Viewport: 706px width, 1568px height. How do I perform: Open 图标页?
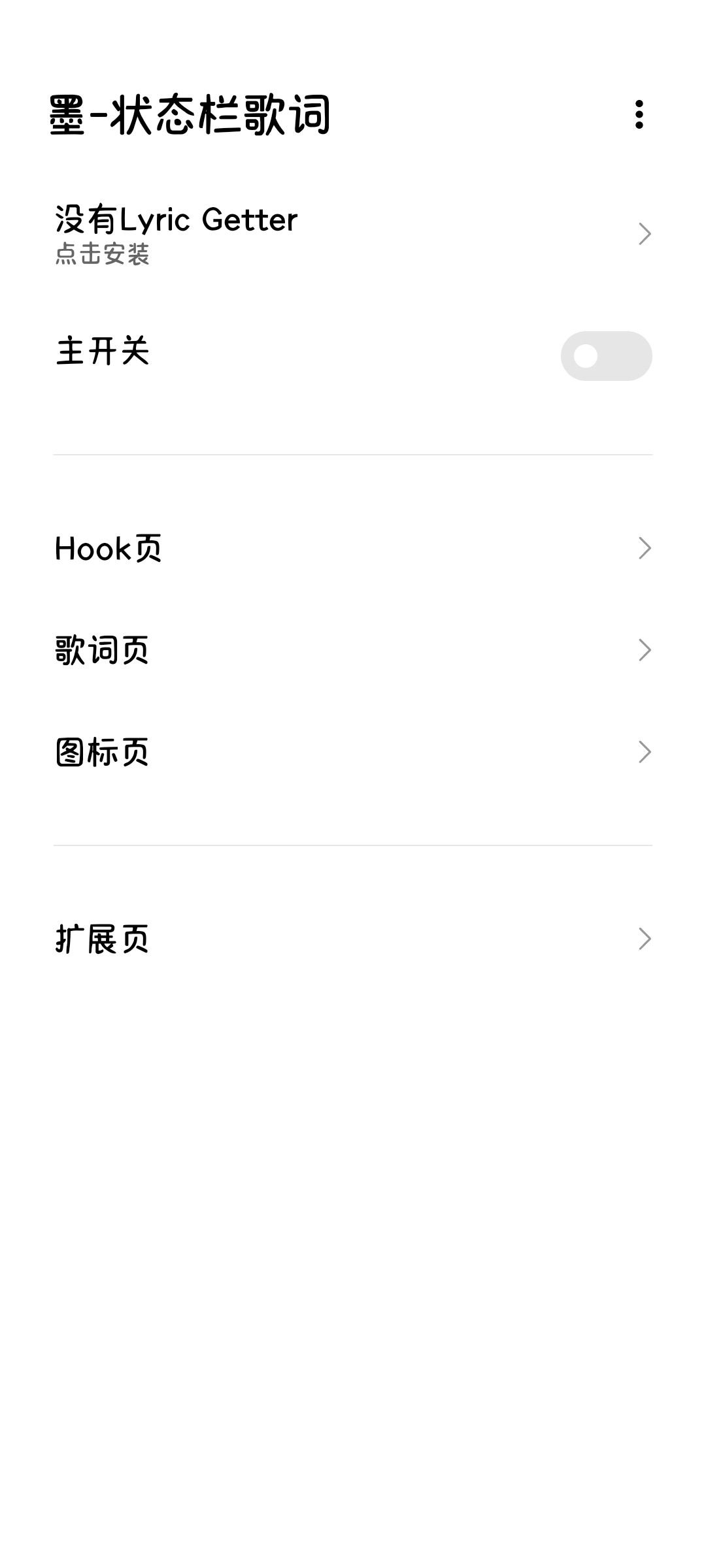tap(353, 752)
